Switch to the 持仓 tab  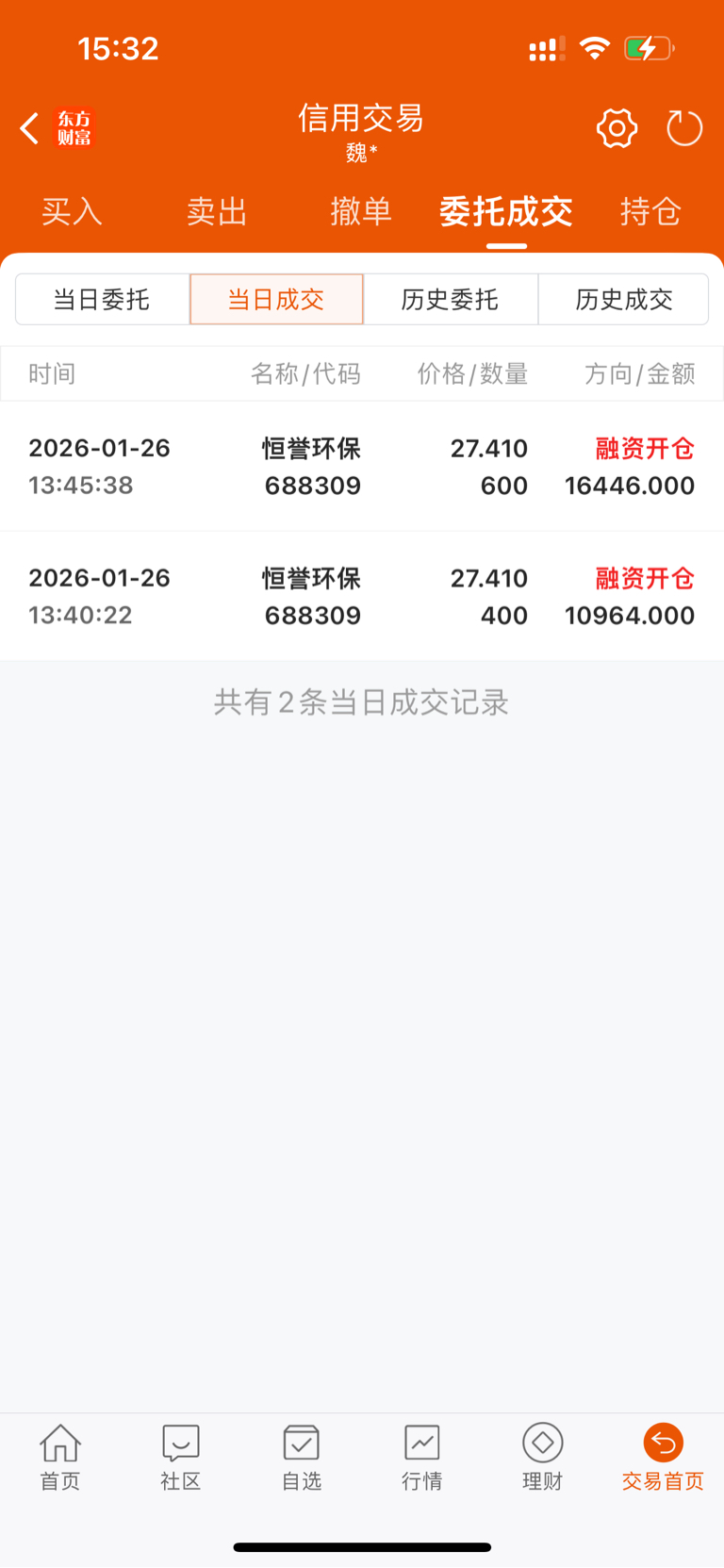click(650, 211)
